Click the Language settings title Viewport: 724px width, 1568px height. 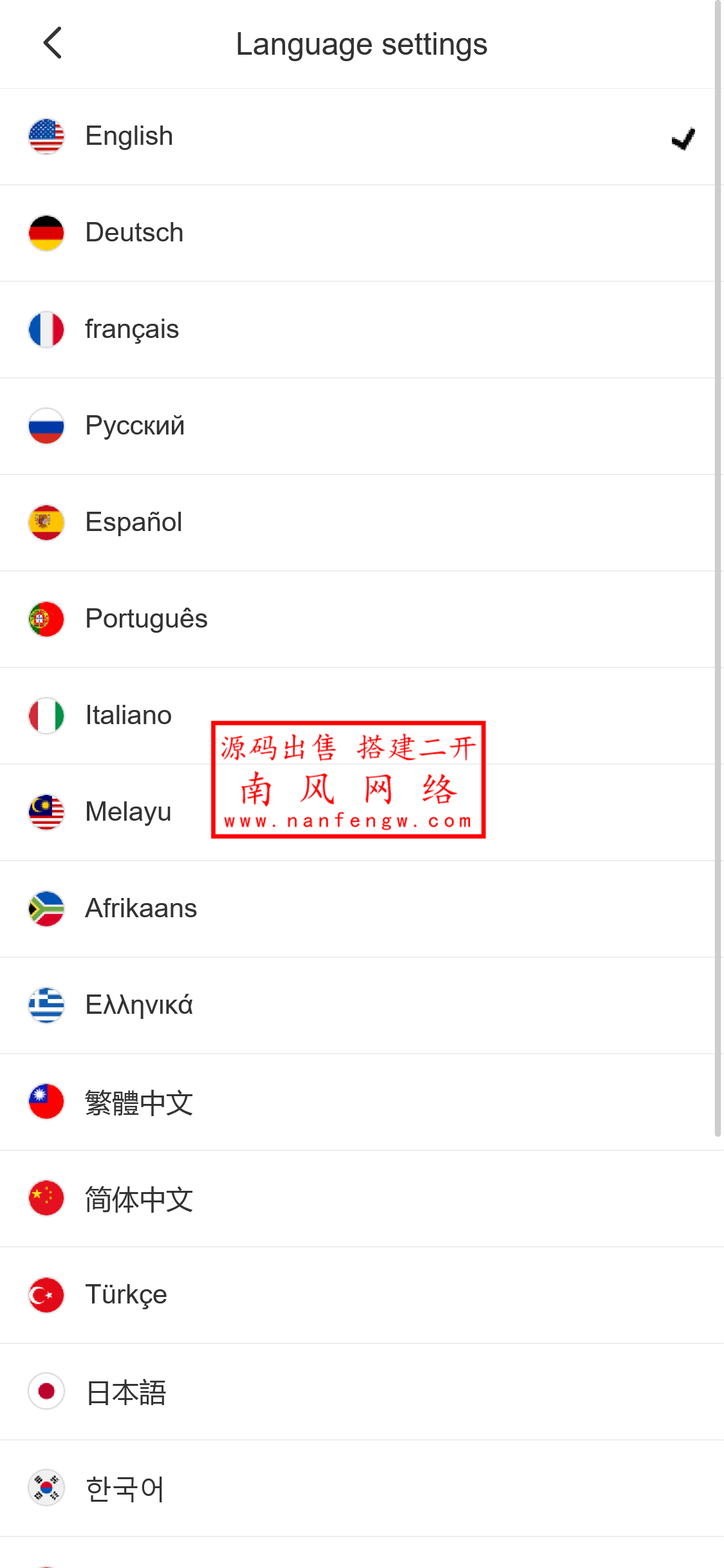361,43
